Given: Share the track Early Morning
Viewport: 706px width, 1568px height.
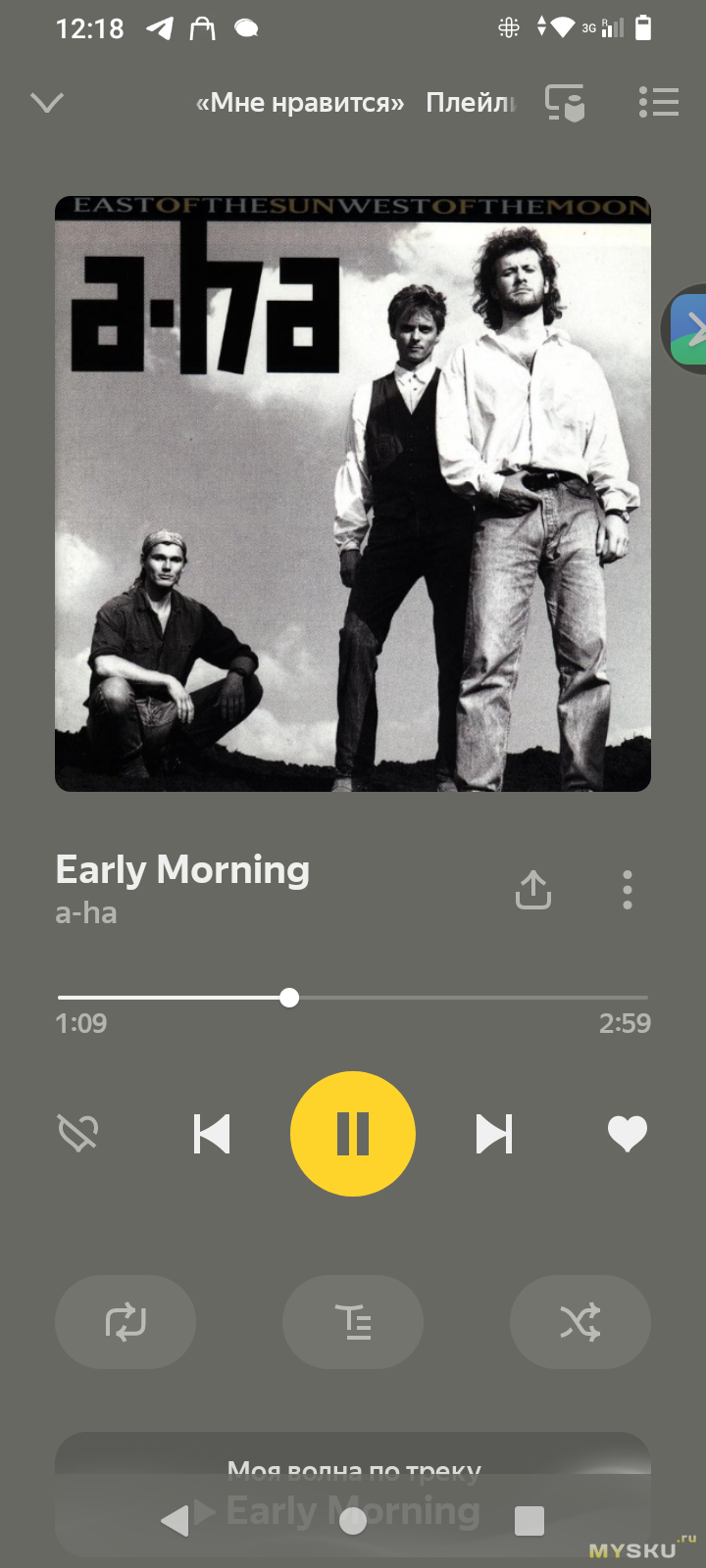Looking at the screenshot, I should point(533,890).
